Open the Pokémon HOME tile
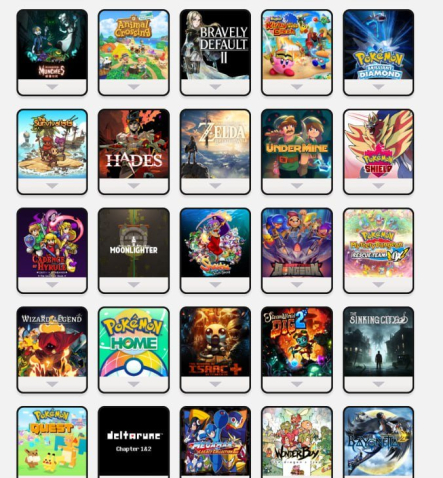This screenshot has width=443, height=478. (x=134, y=342)
